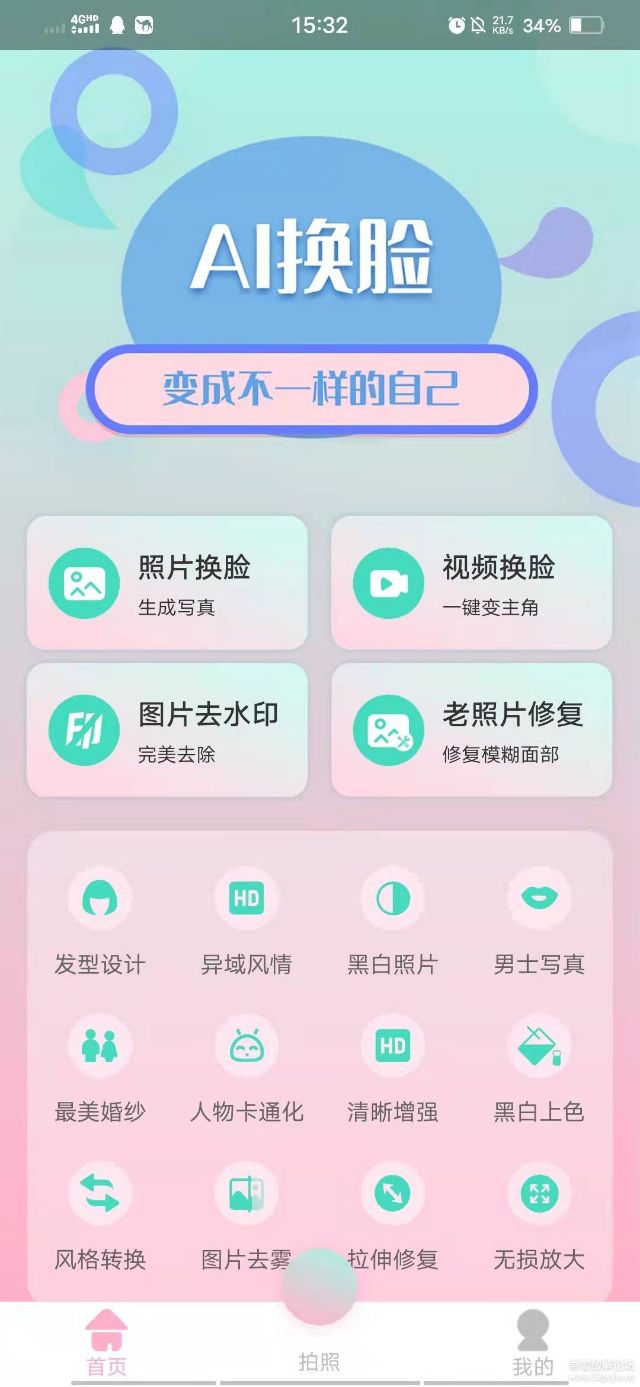Viewport: 640px width, 1387px height.
Task: Choose the 拉伸修复 stretch repair tool
Action: [392, 1214]
